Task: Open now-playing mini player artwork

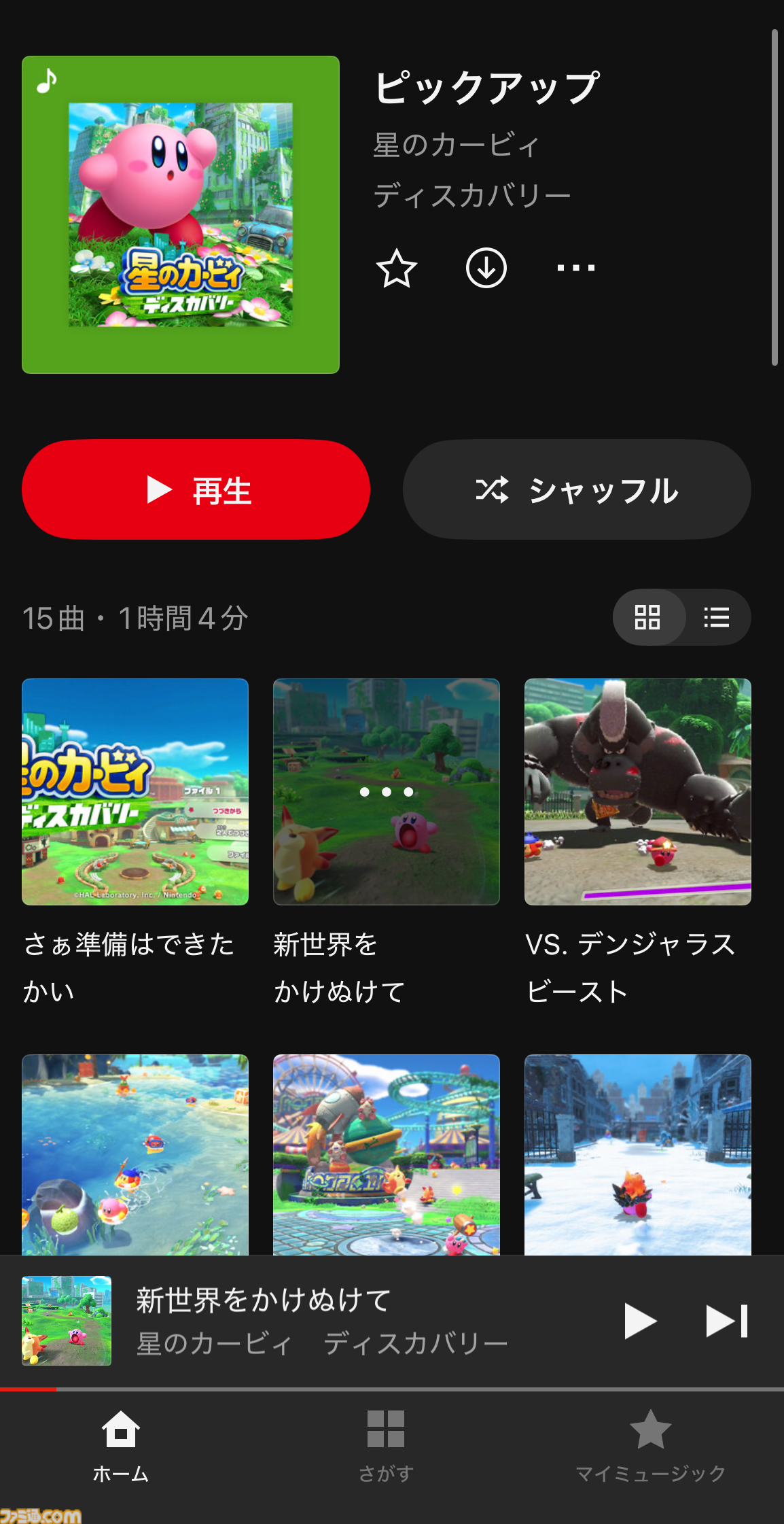Action: 67,1321
